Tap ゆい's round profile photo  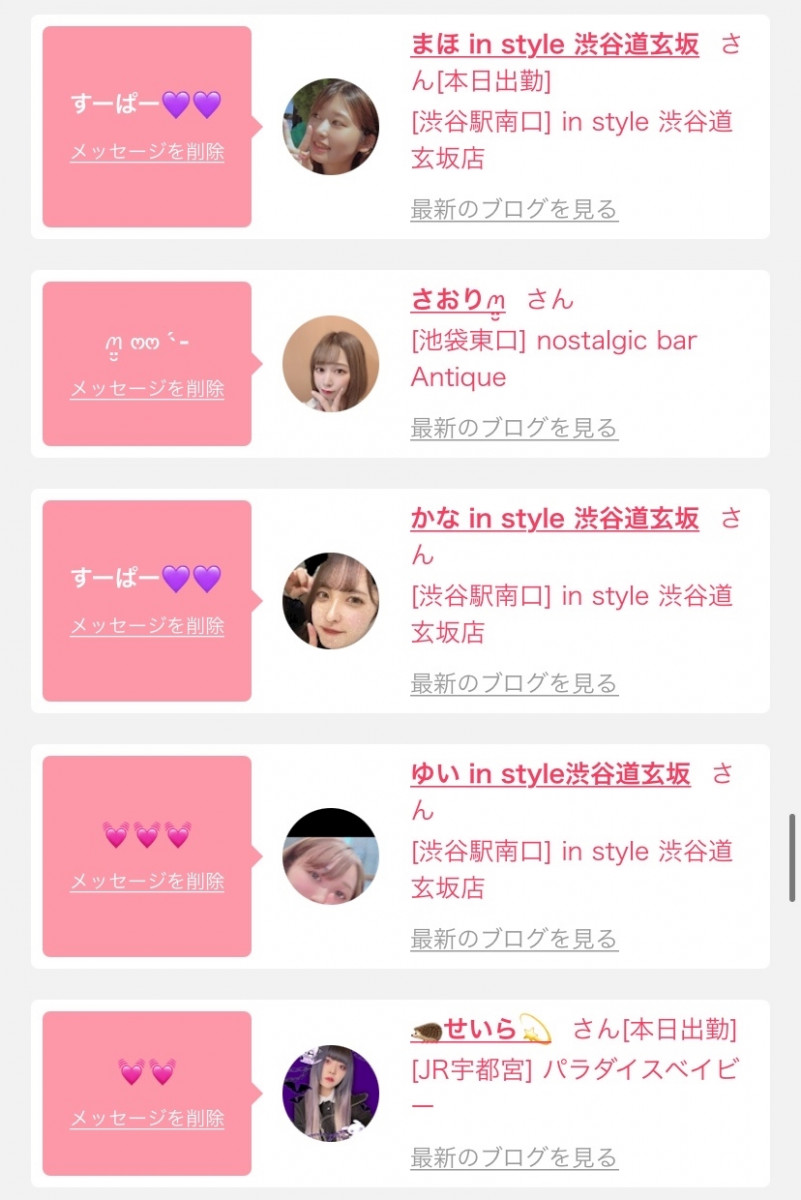pos(331,856)
